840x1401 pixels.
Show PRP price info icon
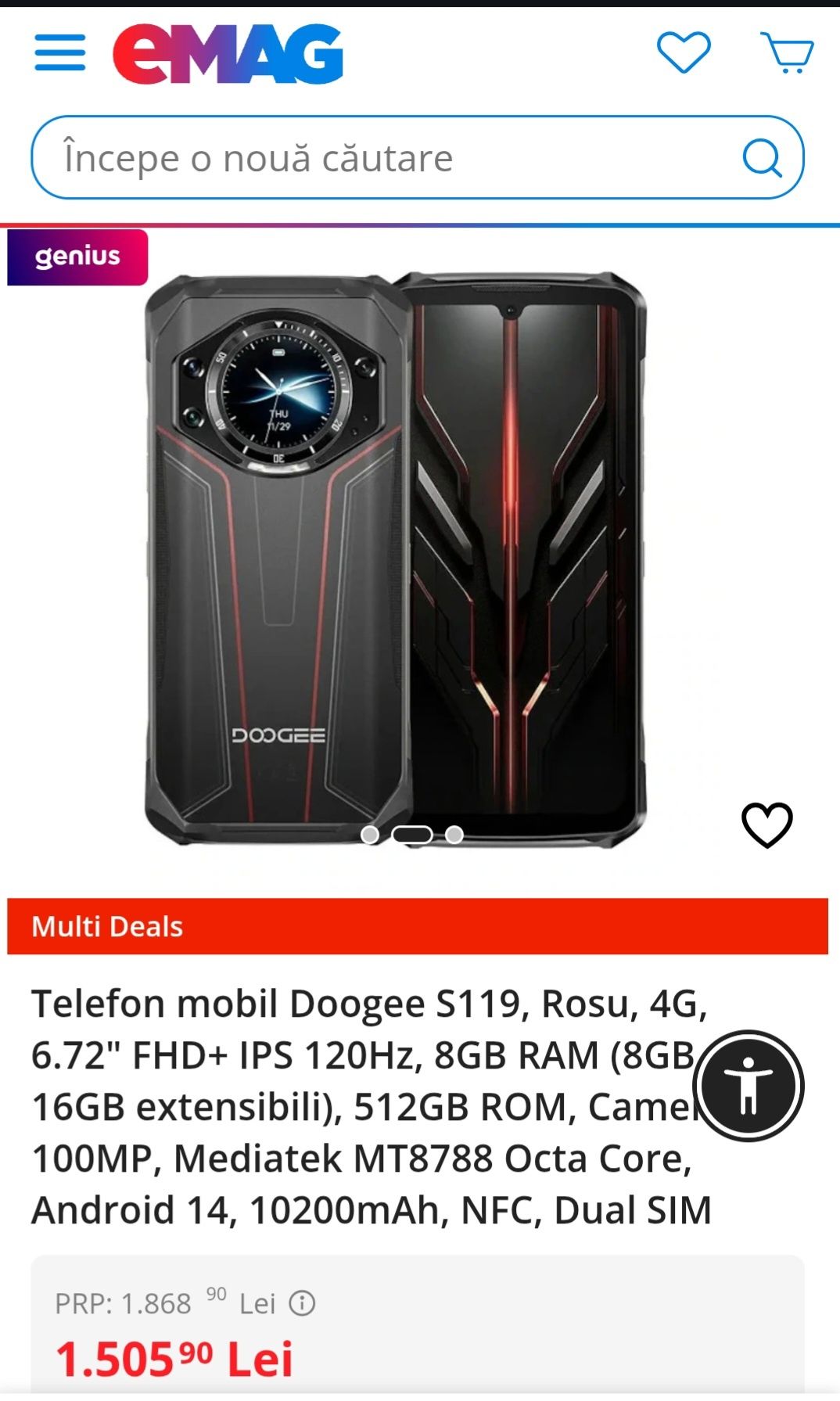[x=302, y=1303]
